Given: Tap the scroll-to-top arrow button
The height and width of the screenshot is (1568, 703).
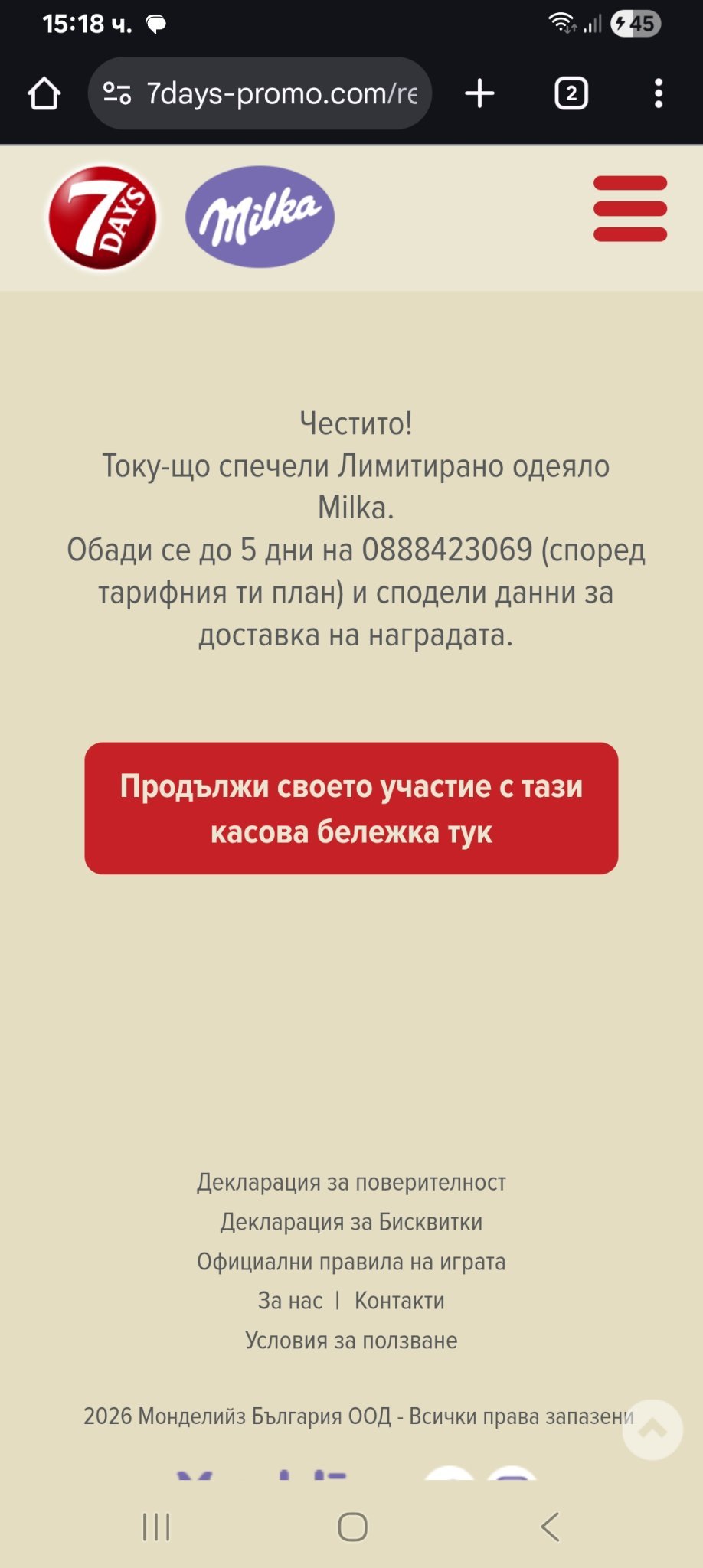Looking at the screenshot, I should tap(652, 1429).
